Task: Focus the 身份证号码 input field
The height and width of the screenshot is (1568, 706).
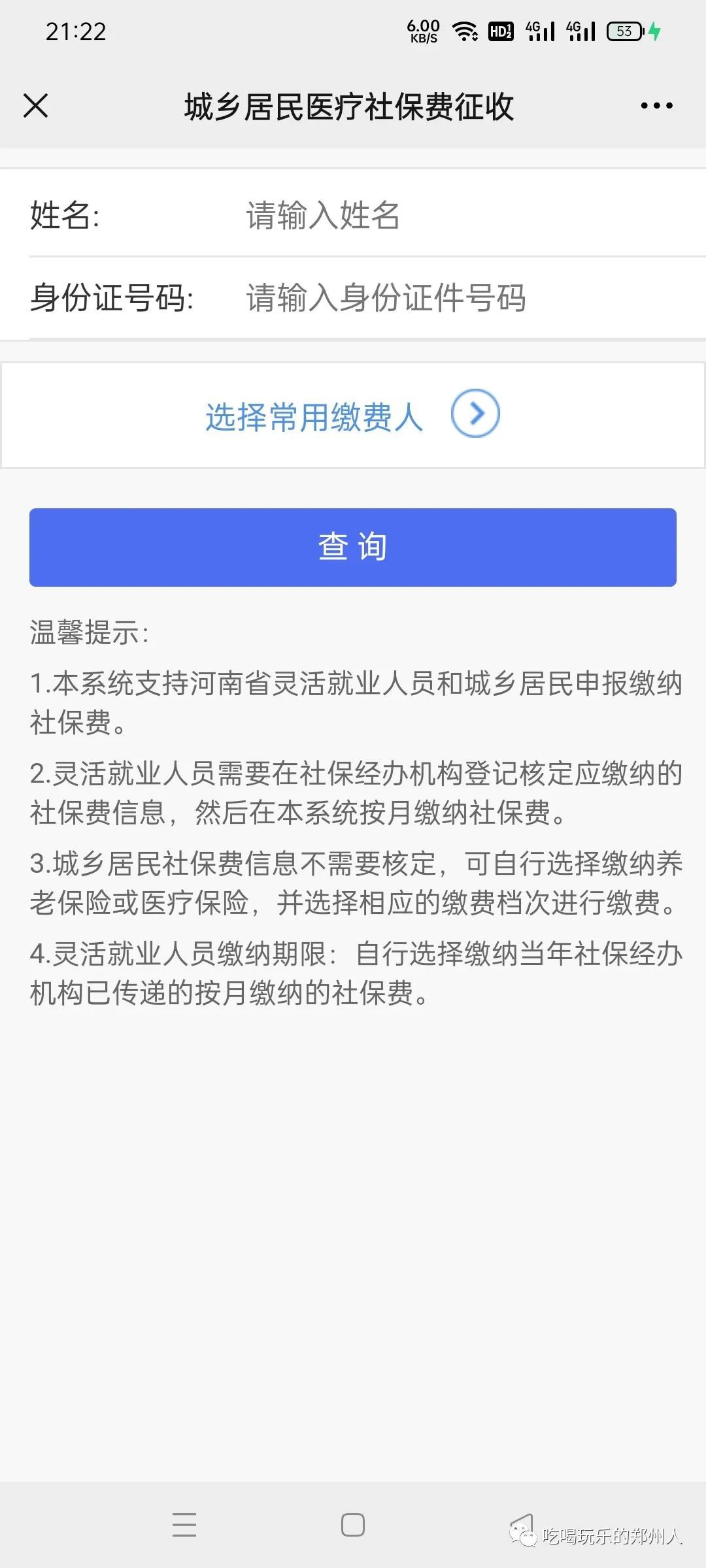Action: coord(458,298)
